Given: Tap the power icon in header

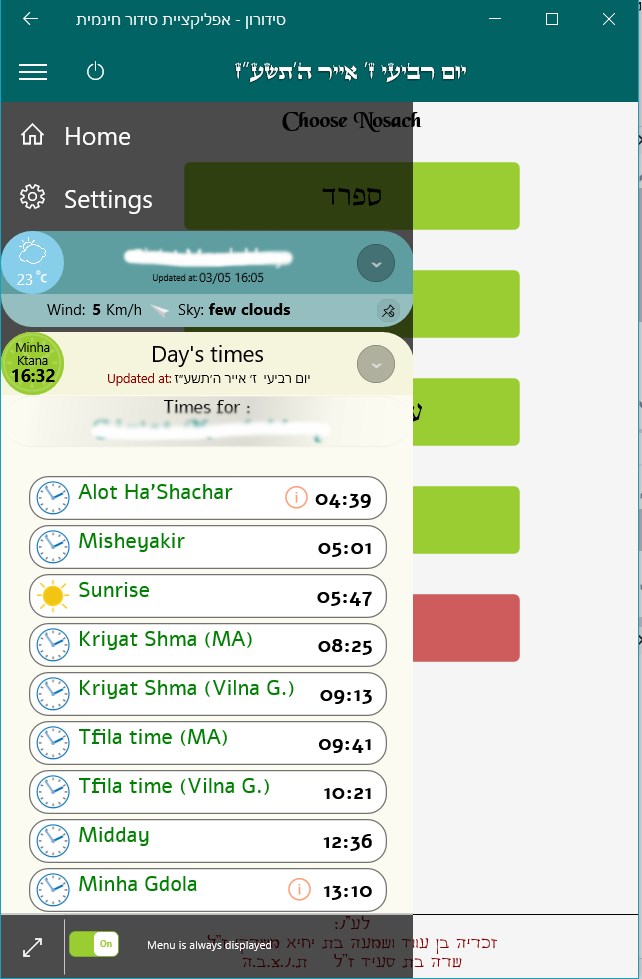Looking at the screenshot, I should point(95,71).
